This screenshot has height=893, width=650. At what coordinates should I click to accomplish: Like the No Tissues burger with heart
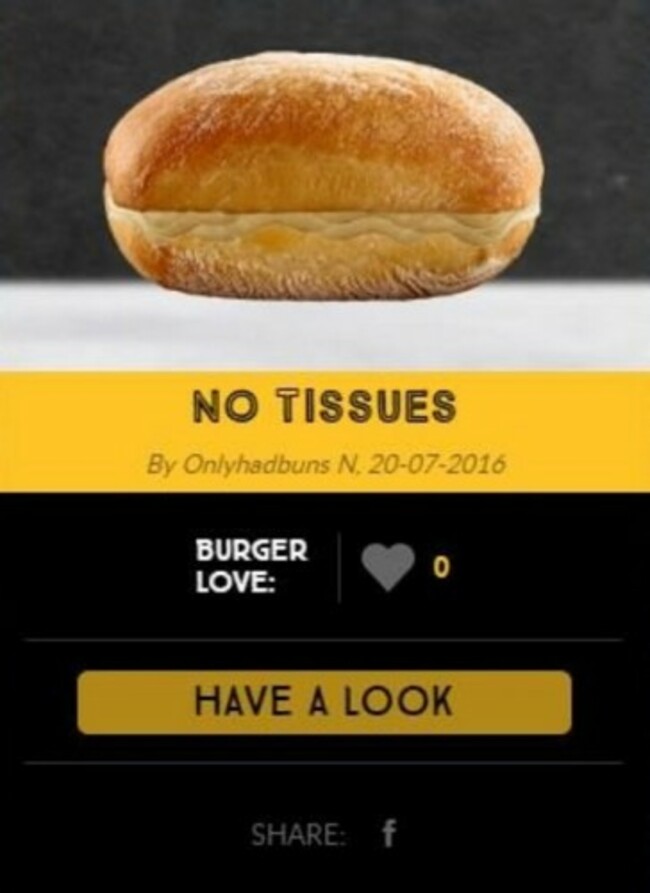pyautogui.click(x=389, y=567)
